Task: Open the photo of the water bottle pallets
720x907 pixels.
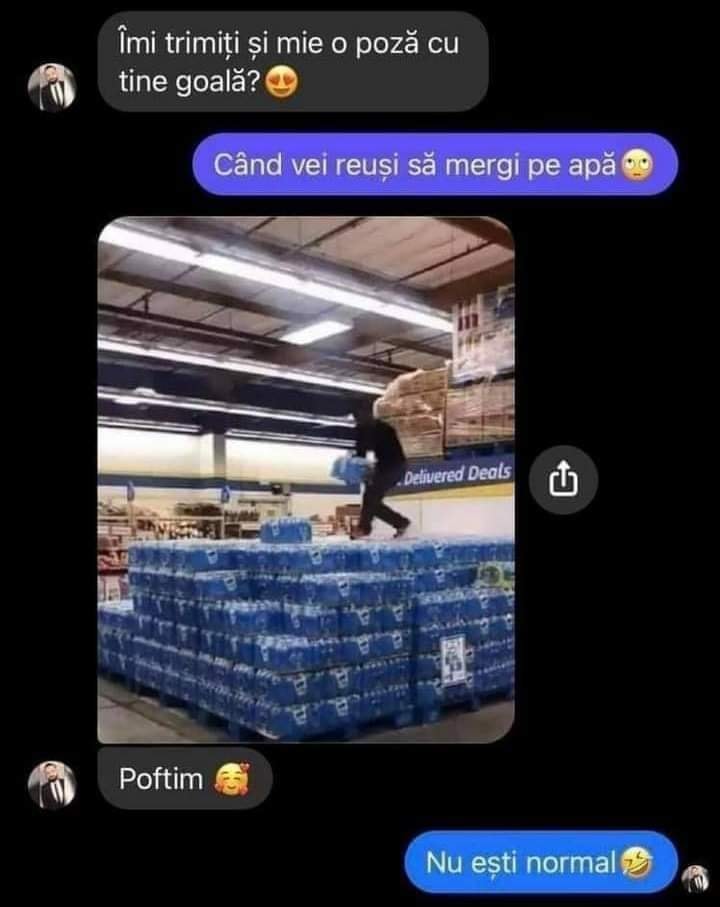Action: point(306,480)
